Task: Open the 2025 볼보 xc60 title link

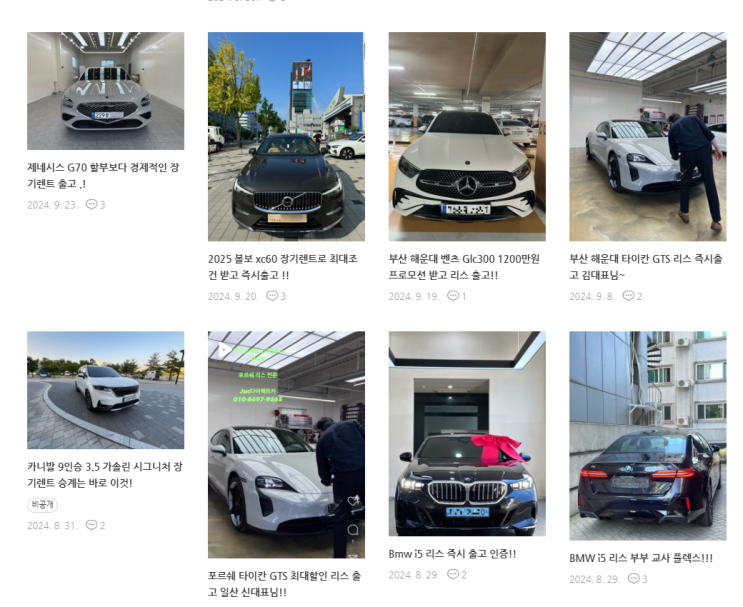Action: coord(285,266)
